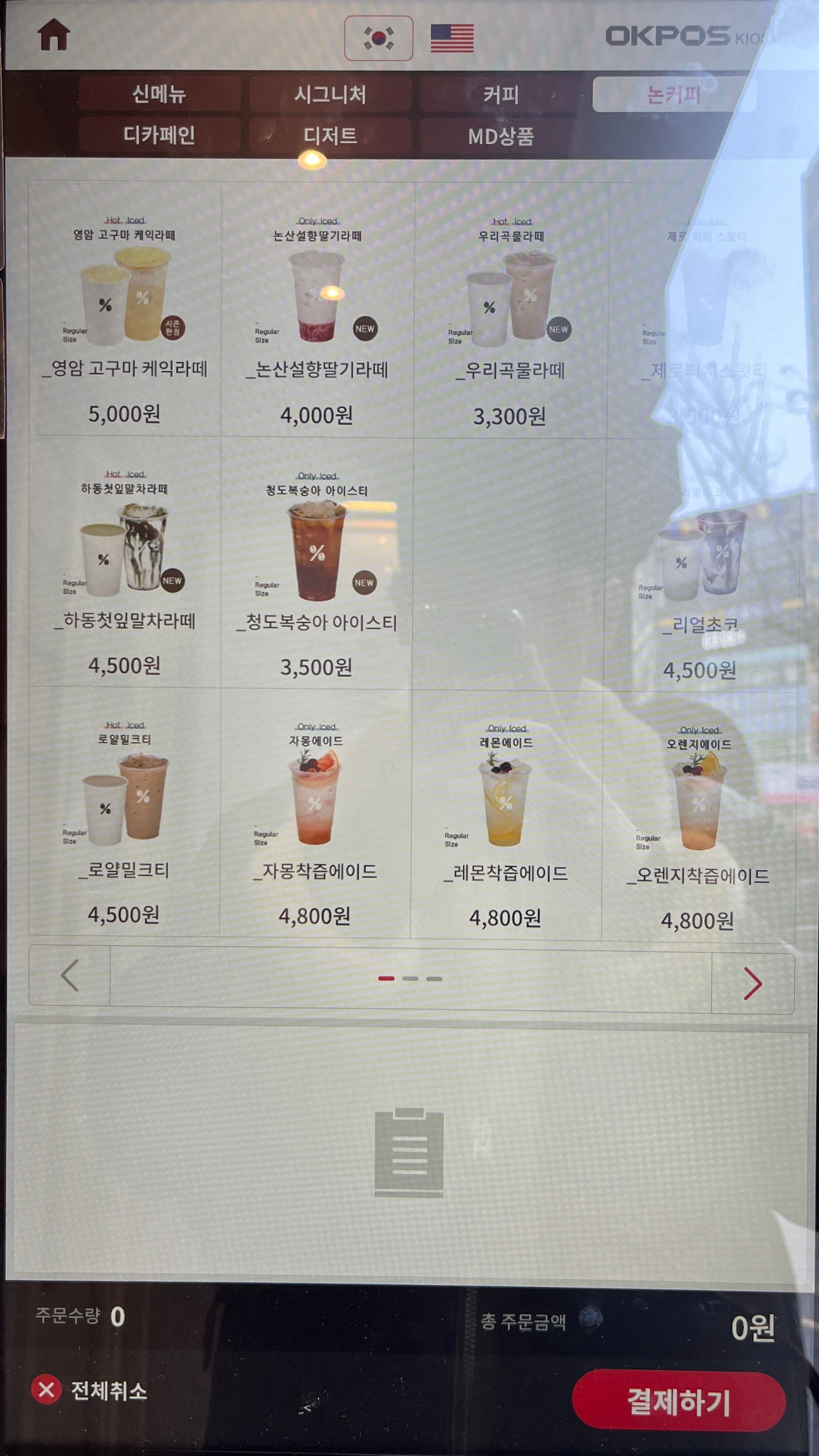Go to the next menu page arrow
Screen dimensions: 819x1456
click(752, 983)
